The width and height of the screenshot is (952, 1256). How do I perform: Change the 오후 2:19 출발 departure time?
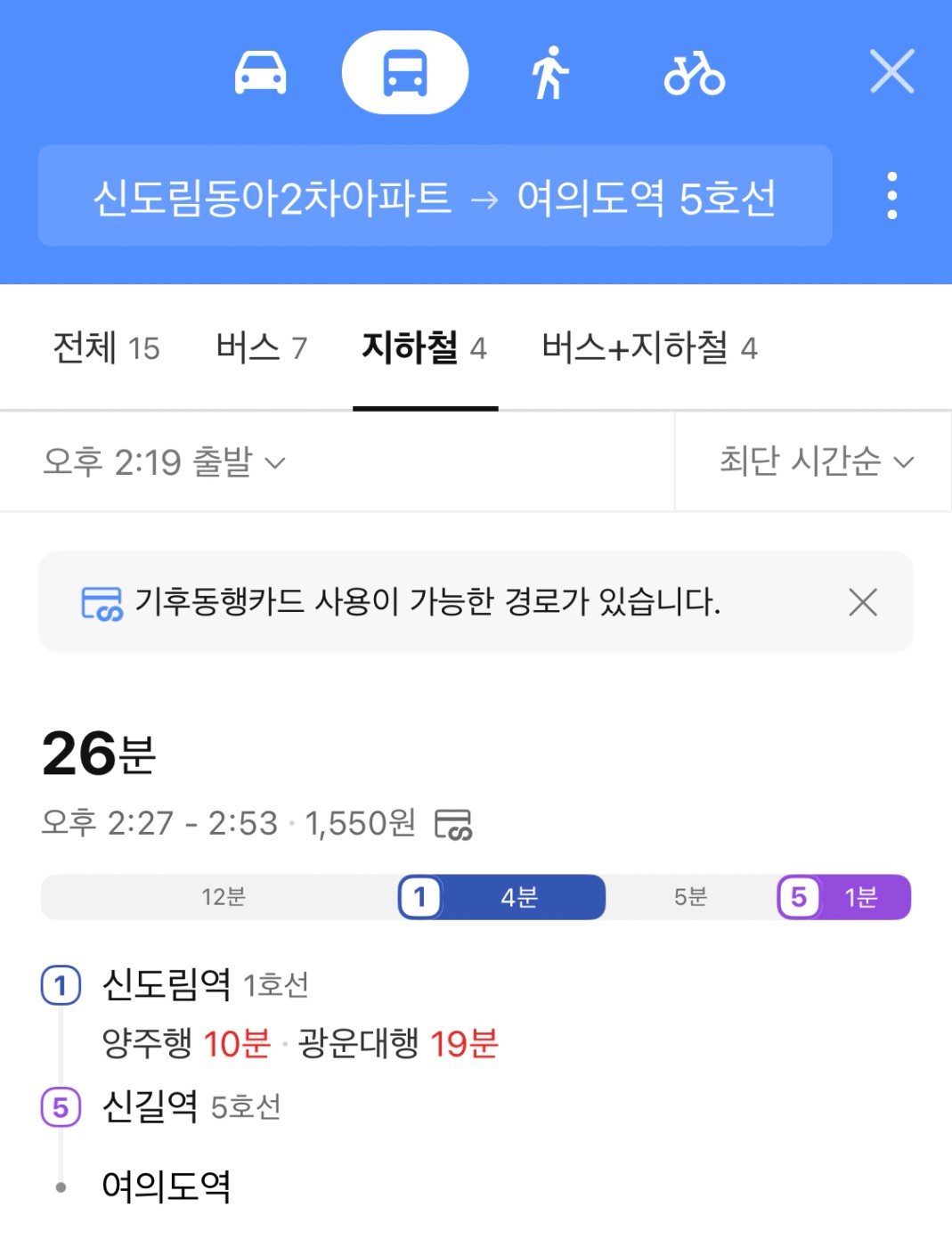point(165,461)
